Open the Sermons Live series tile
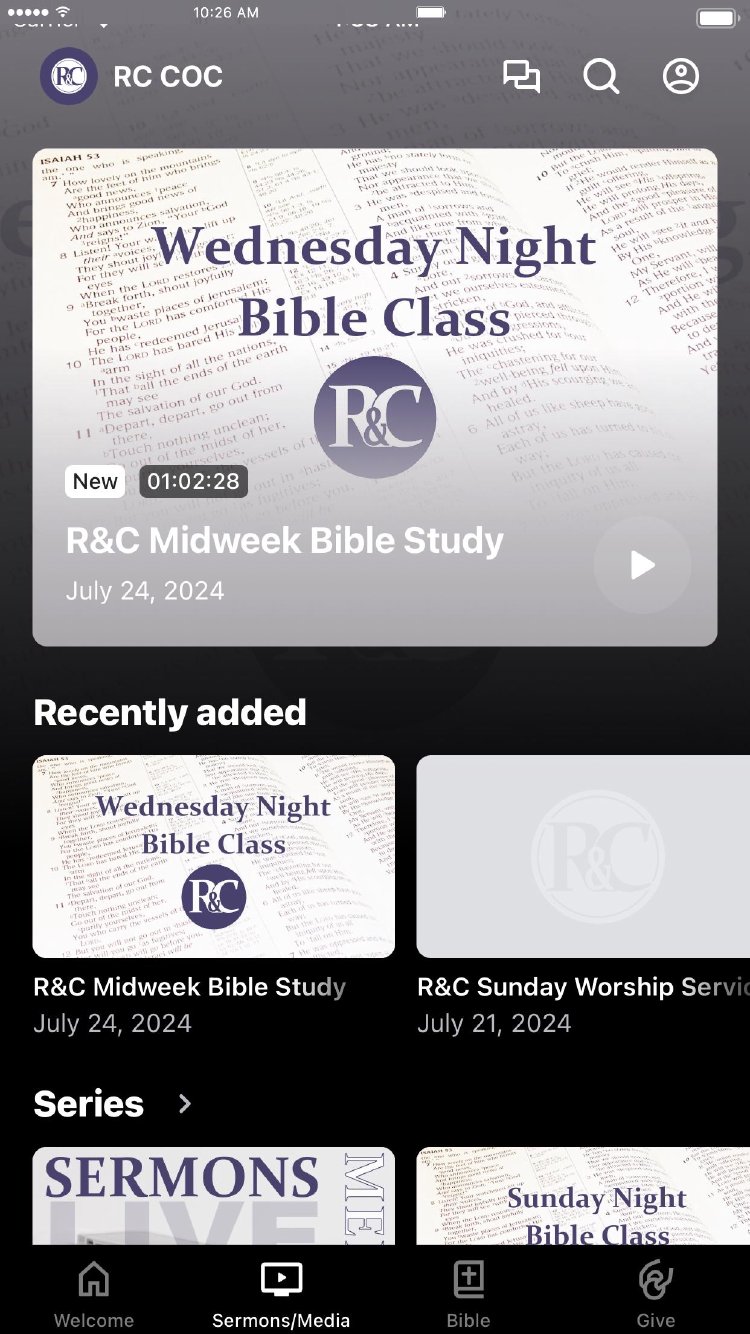The width and height of the screenshot is (750, 1334). coord(214,1196)
